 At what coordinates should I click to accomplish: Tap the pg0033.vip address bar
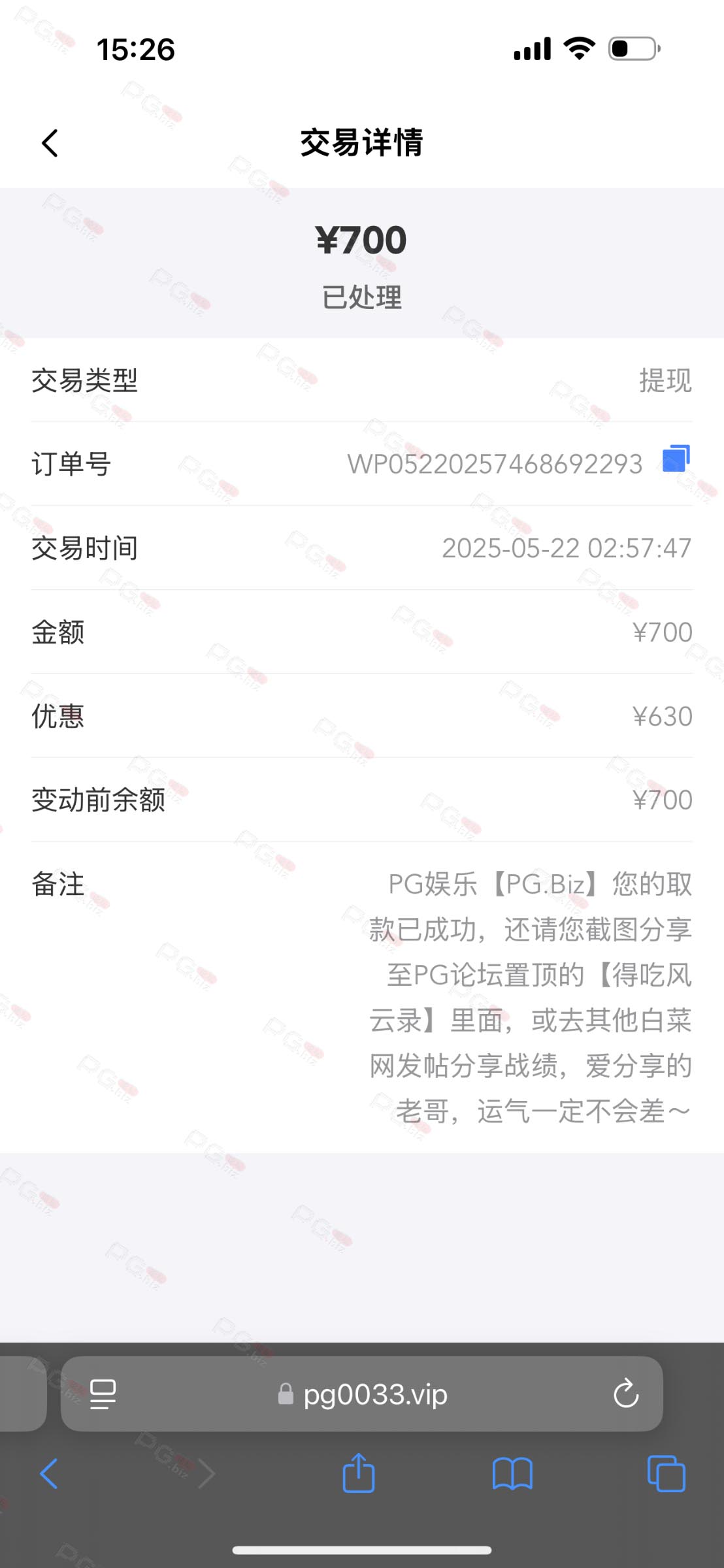[x=362, y=1394]
